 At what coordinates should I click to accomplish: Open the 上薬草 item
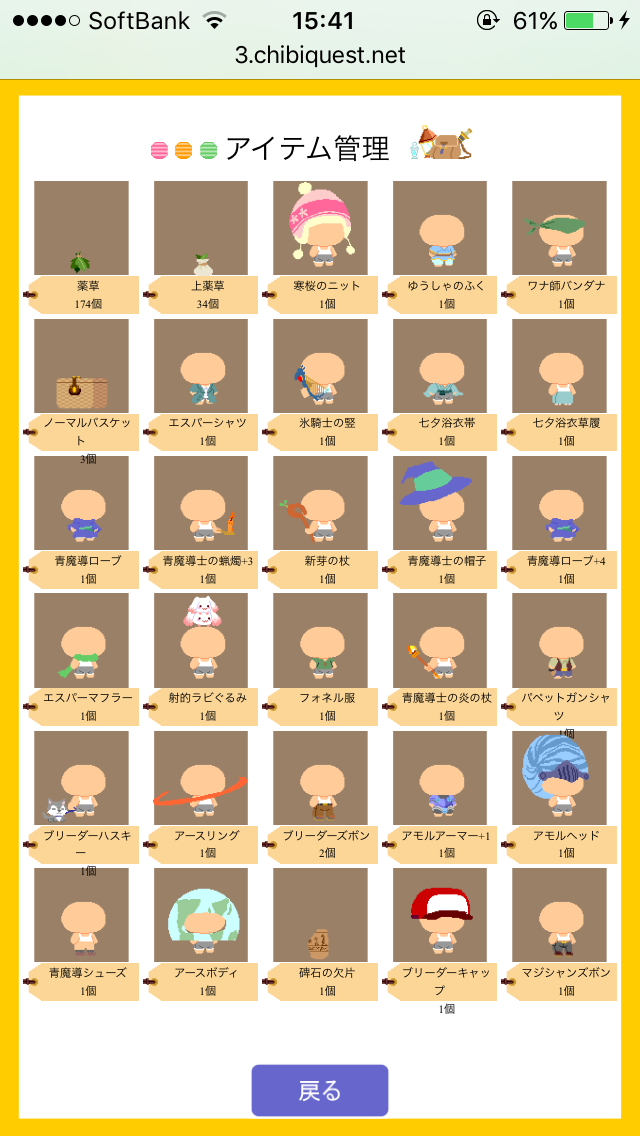coord(201,229)
